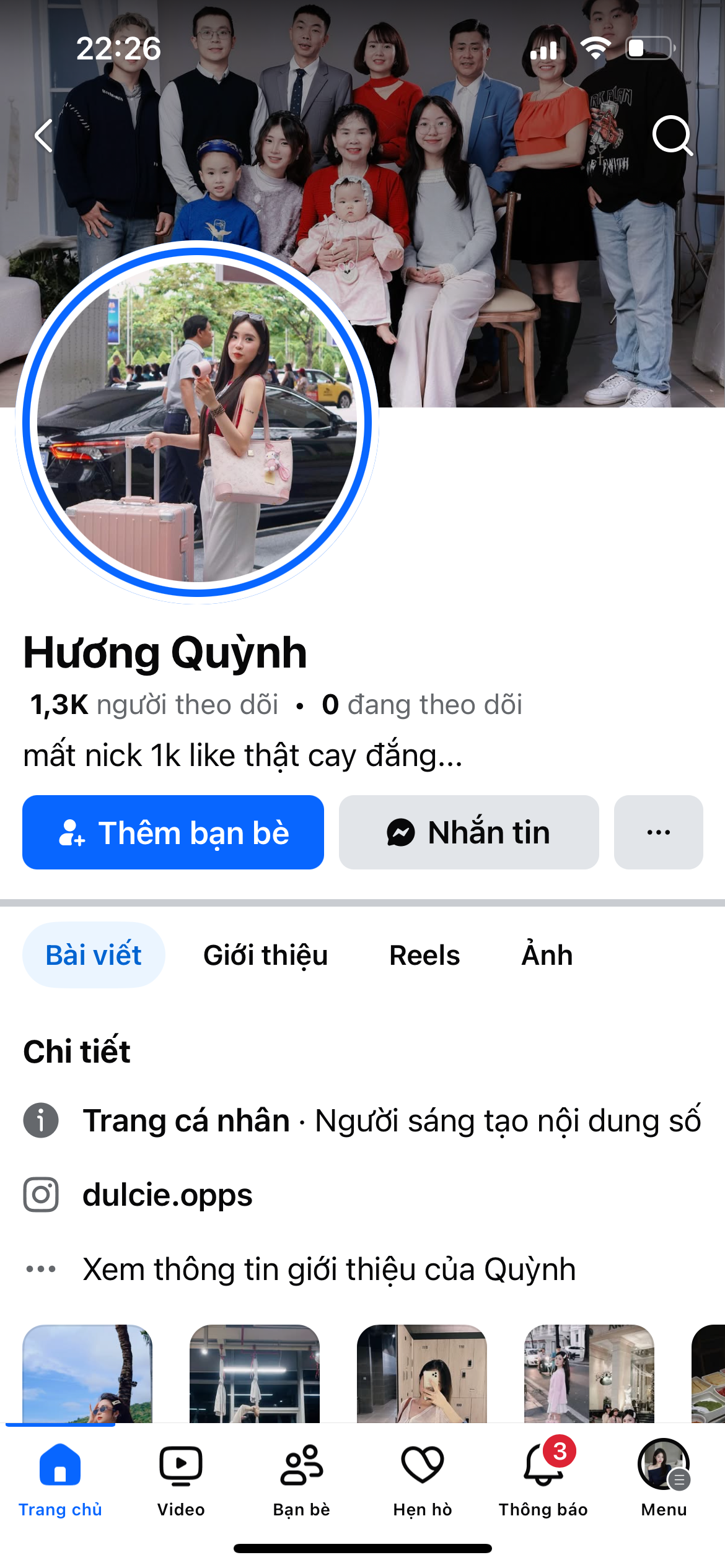Send a message via Nhắn tin

point(468,832)
